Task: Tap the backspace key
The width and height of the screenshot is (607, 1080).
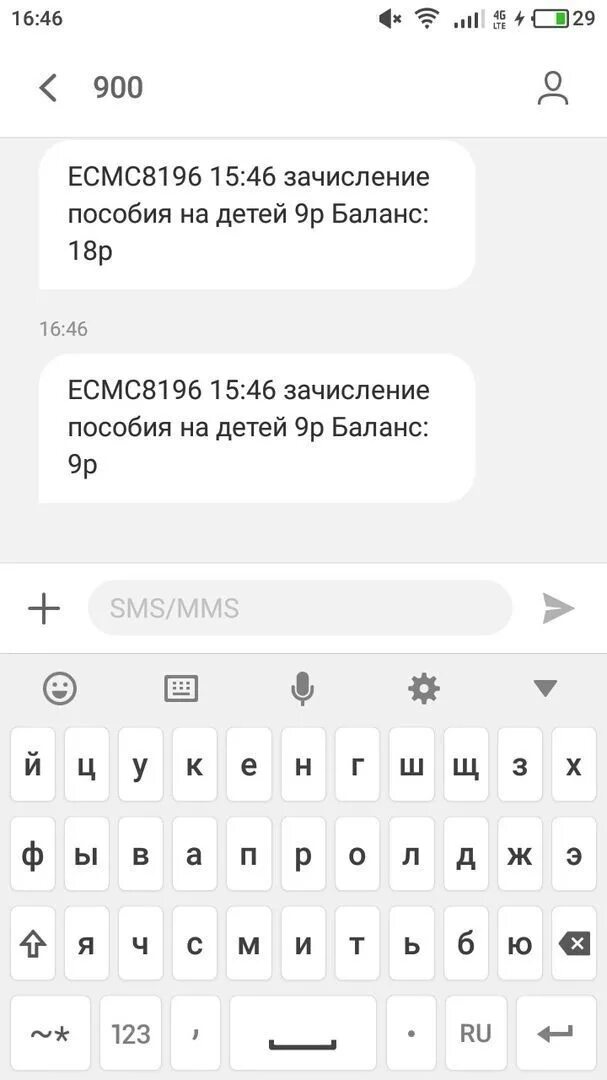Action: (x=574, y=944)
